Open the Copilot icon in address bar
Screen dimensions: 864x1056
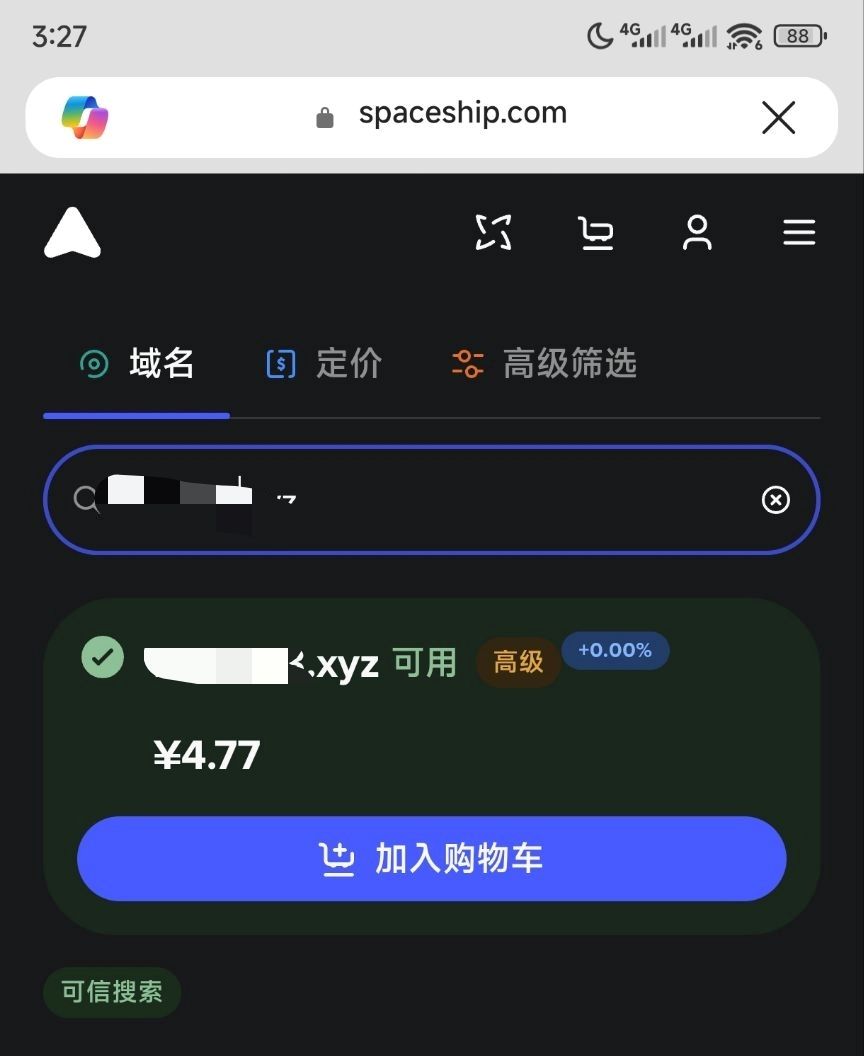click(85, 118)
